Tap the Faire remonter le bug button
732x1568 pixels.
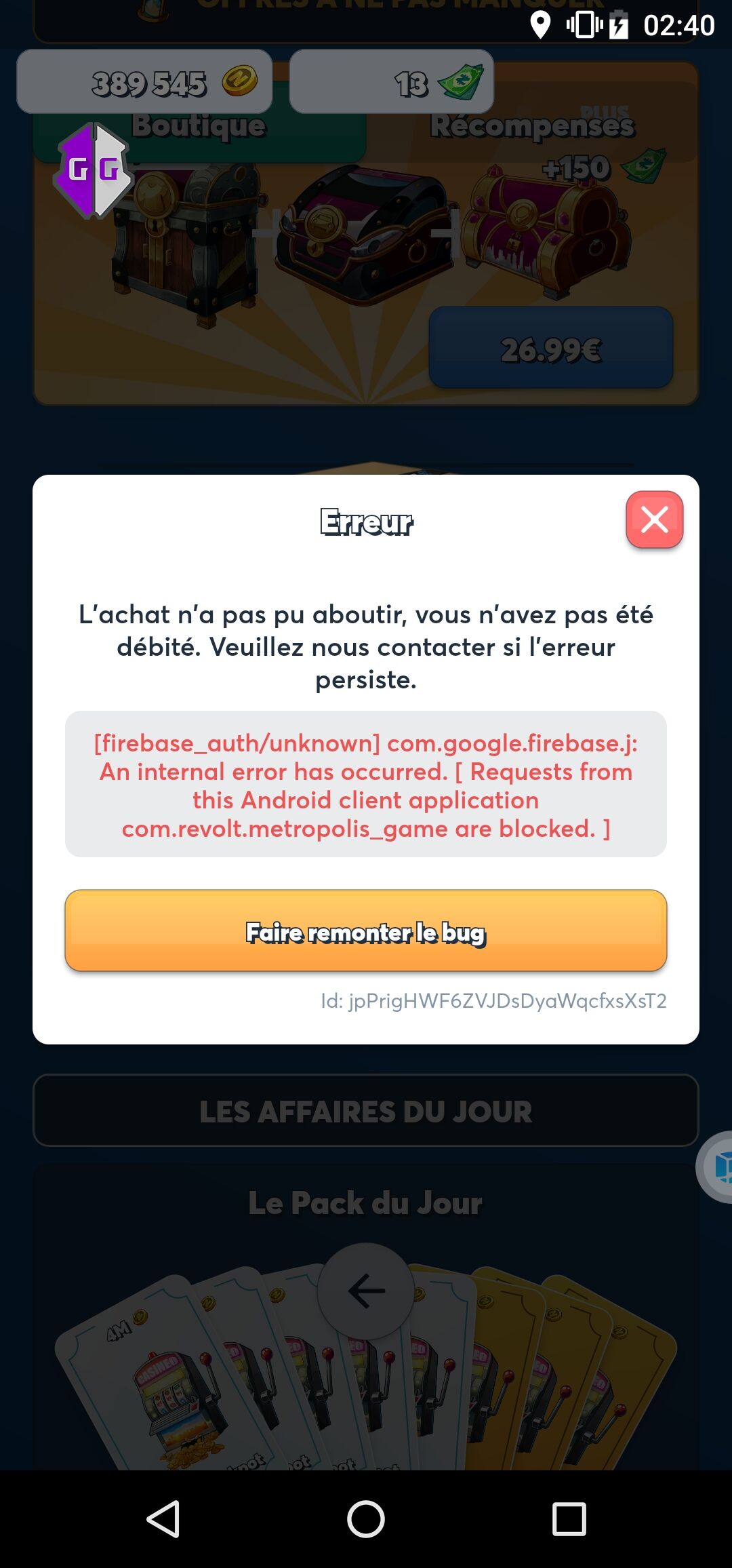pos(366,930)
